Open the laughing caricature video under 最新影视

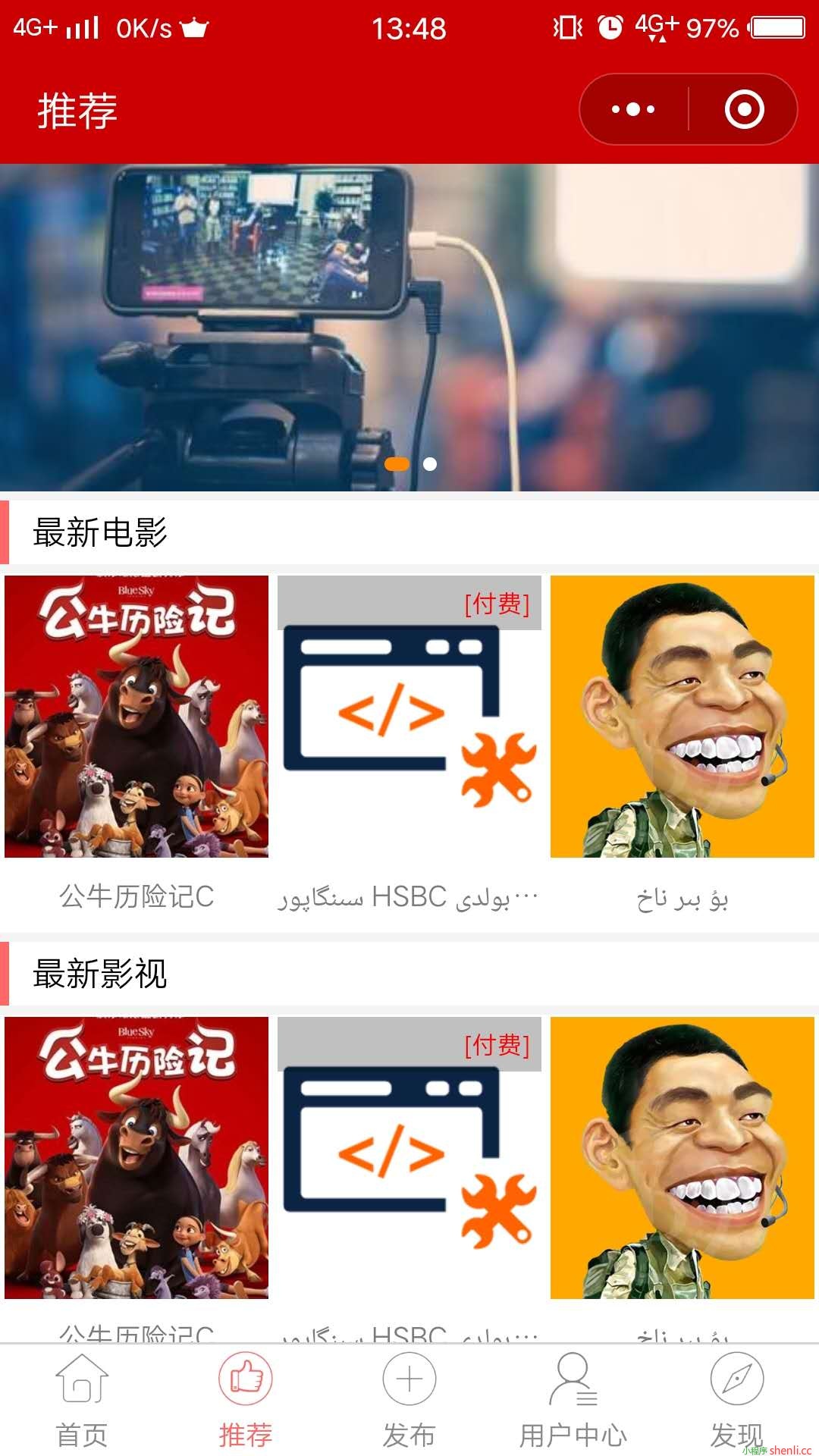click(682, 1158)
